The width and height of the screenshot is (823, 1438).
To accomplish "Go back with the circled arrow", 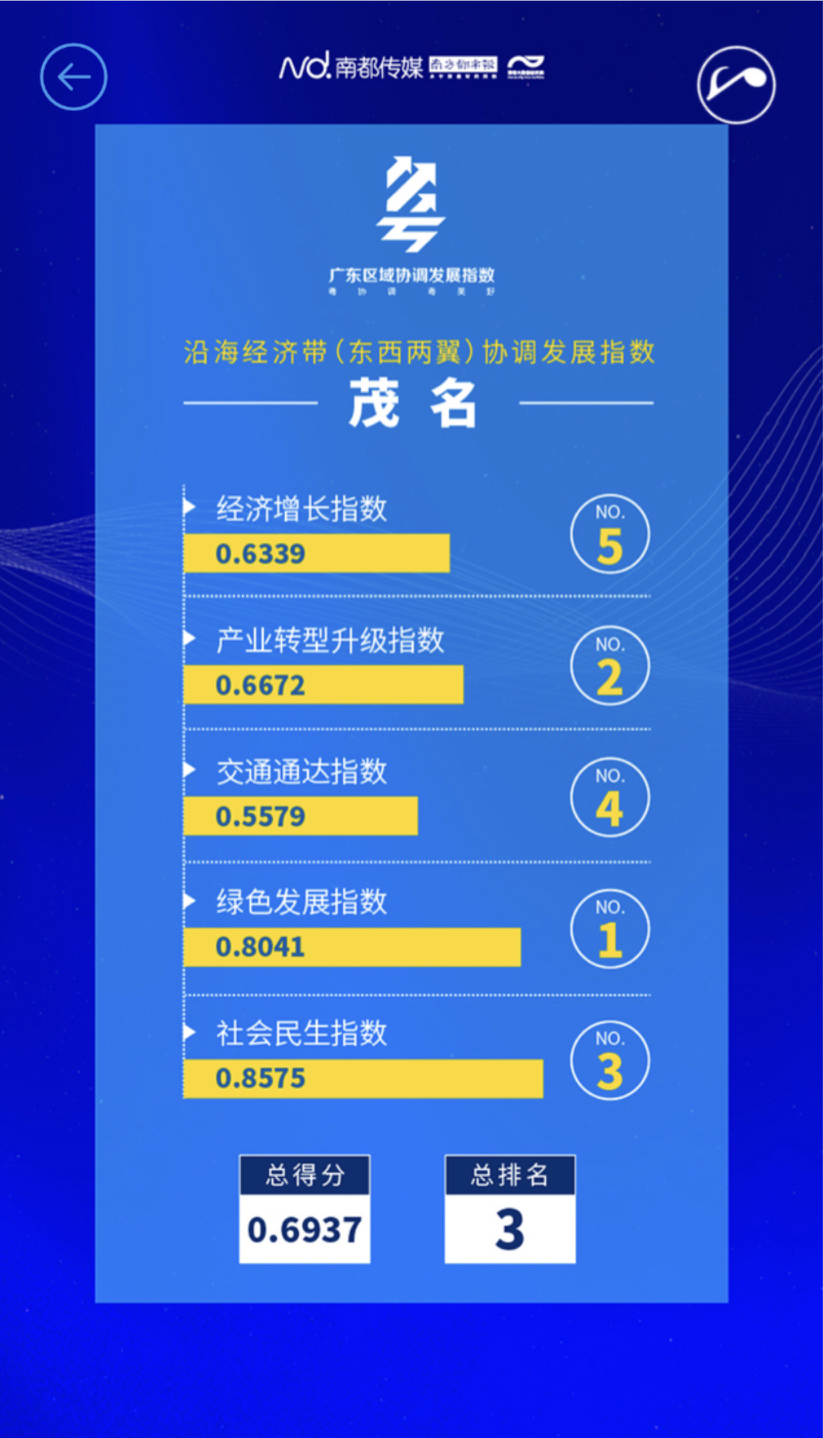I will coord(73,77).
